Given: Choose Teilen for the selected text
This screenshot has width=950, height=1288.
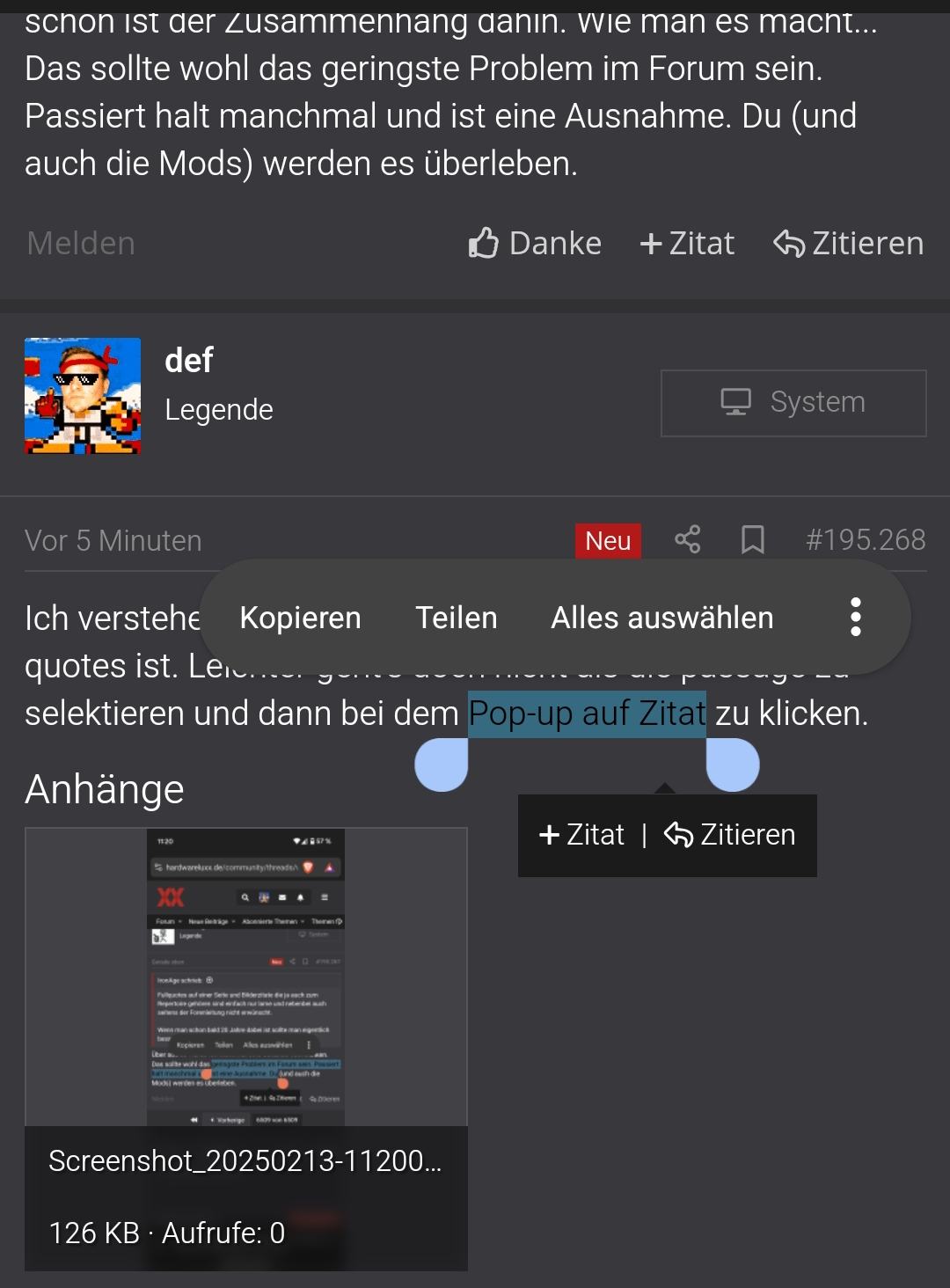Looking at the screenshot, I should click(456, 618).
